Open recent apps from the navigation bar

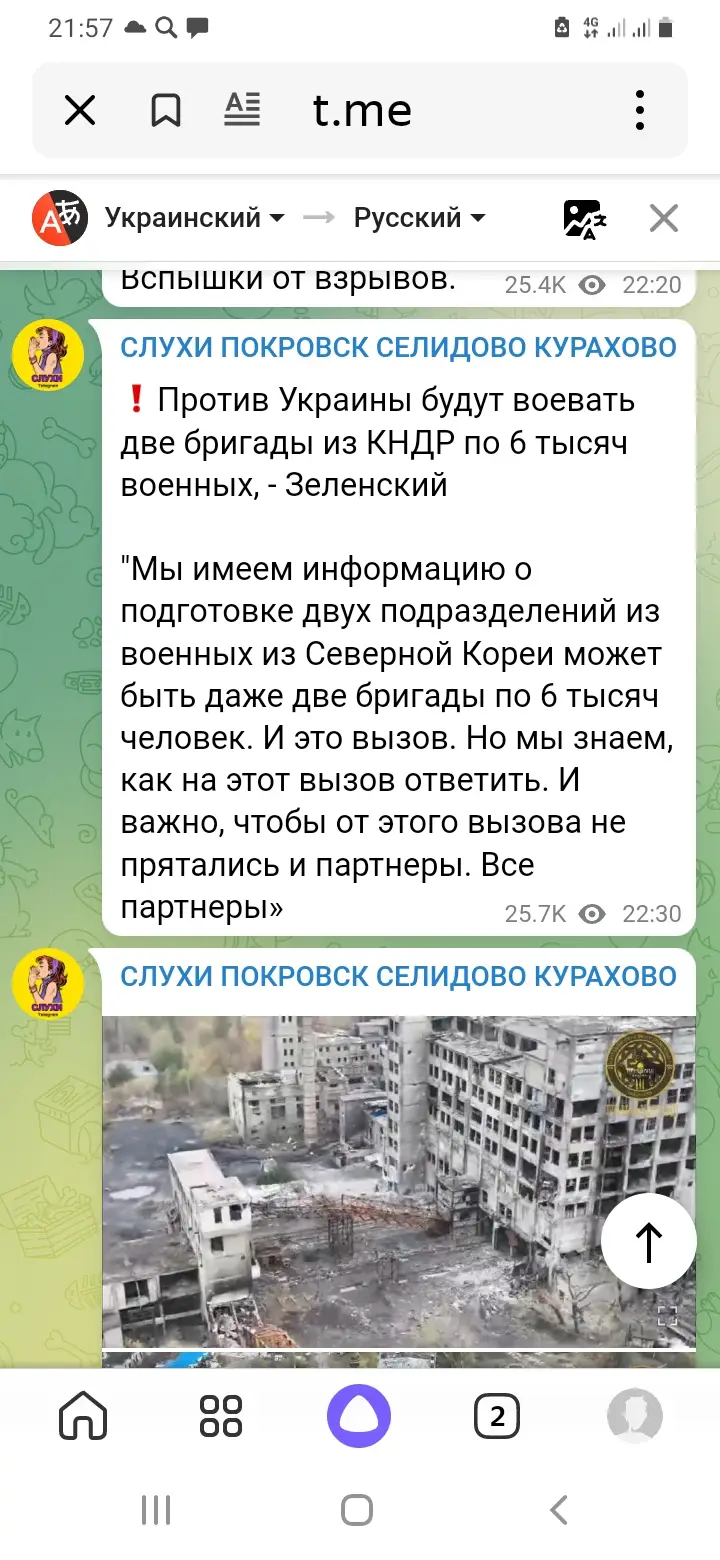pyautogui.click(x=156, y=1510)
